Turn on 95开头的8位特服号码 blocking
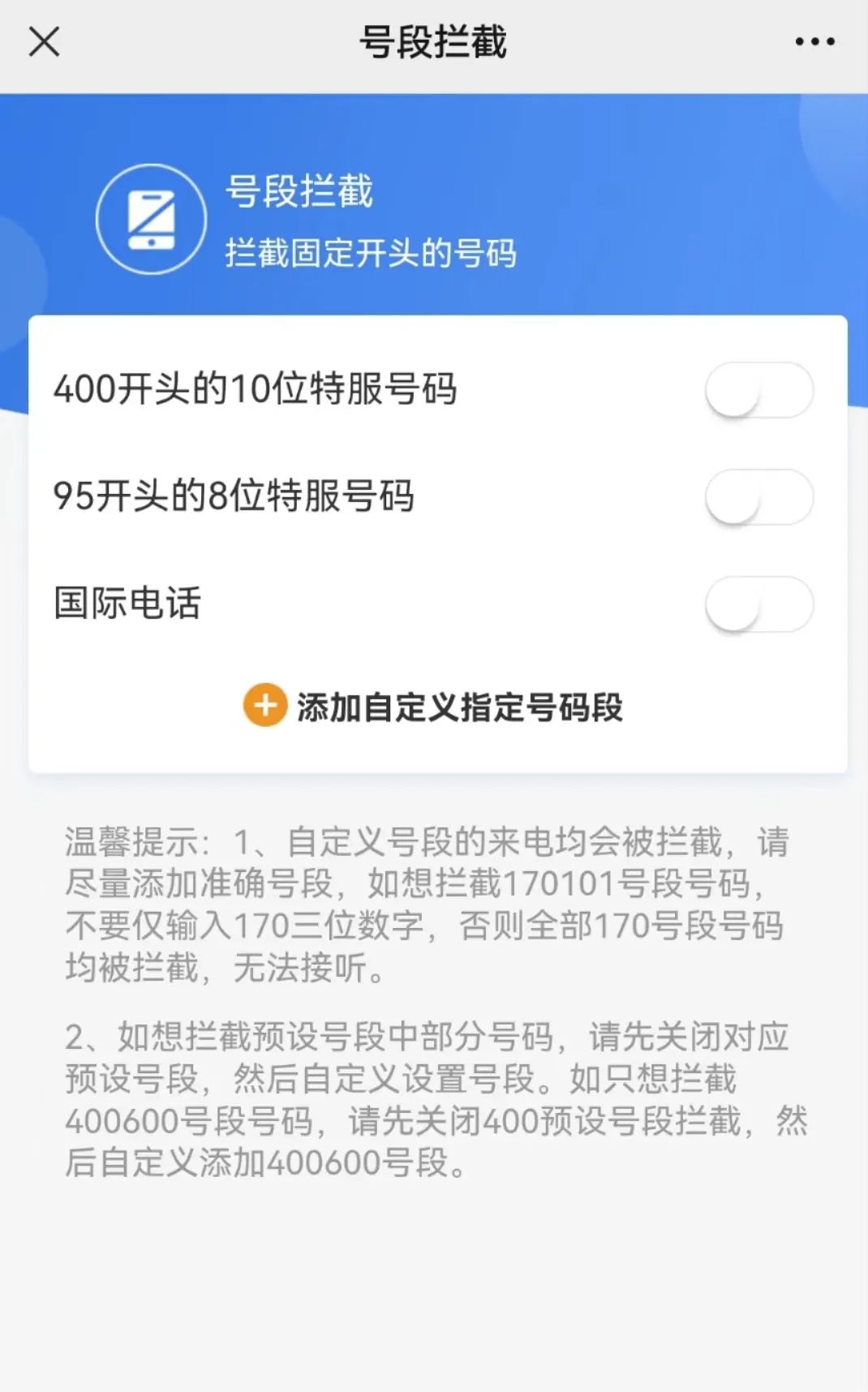This screenshot has height=1392, width=868. (x=758, y=497)
